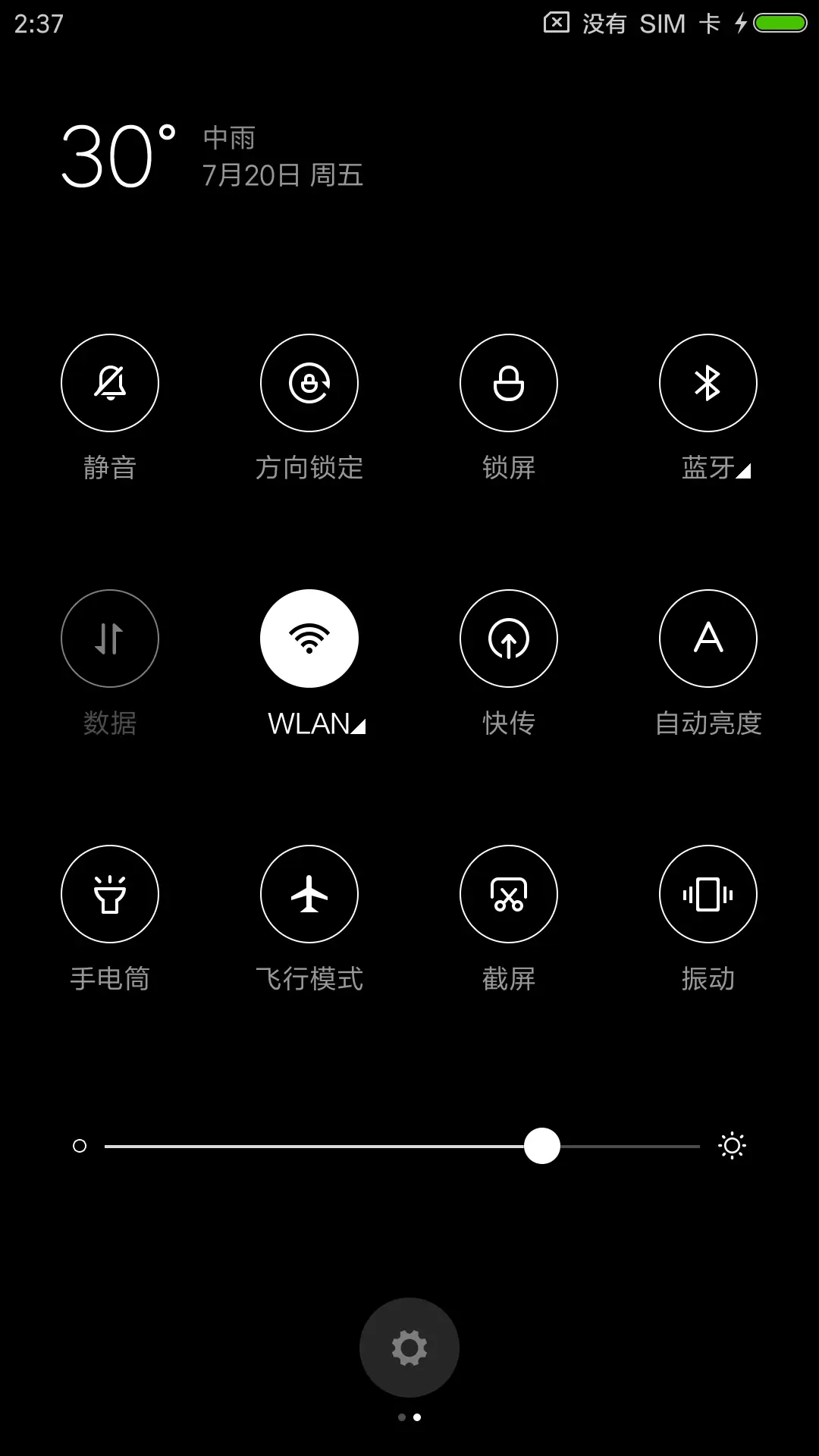Switch to 振动 vibrate mode
The height and width of the screenshot is (1456, 819).
708,894
